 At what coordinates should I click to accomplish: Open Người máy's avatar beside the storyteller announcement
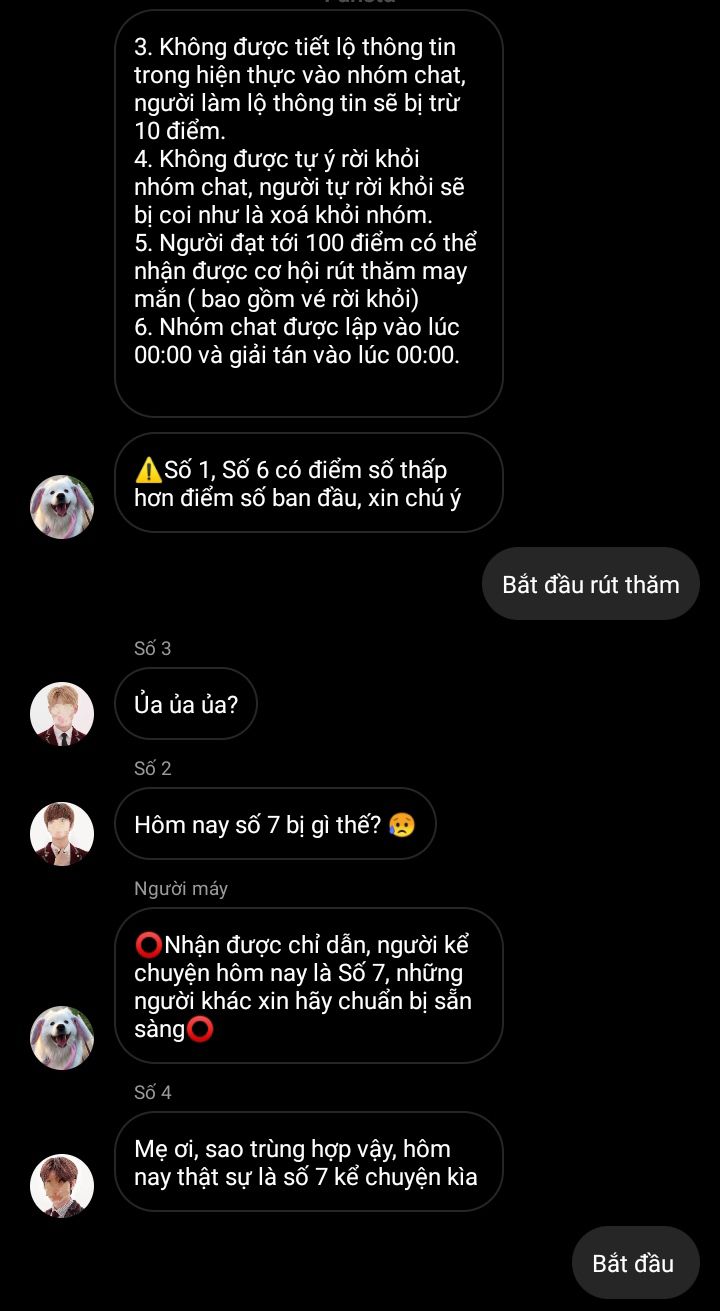point(62,1038)
